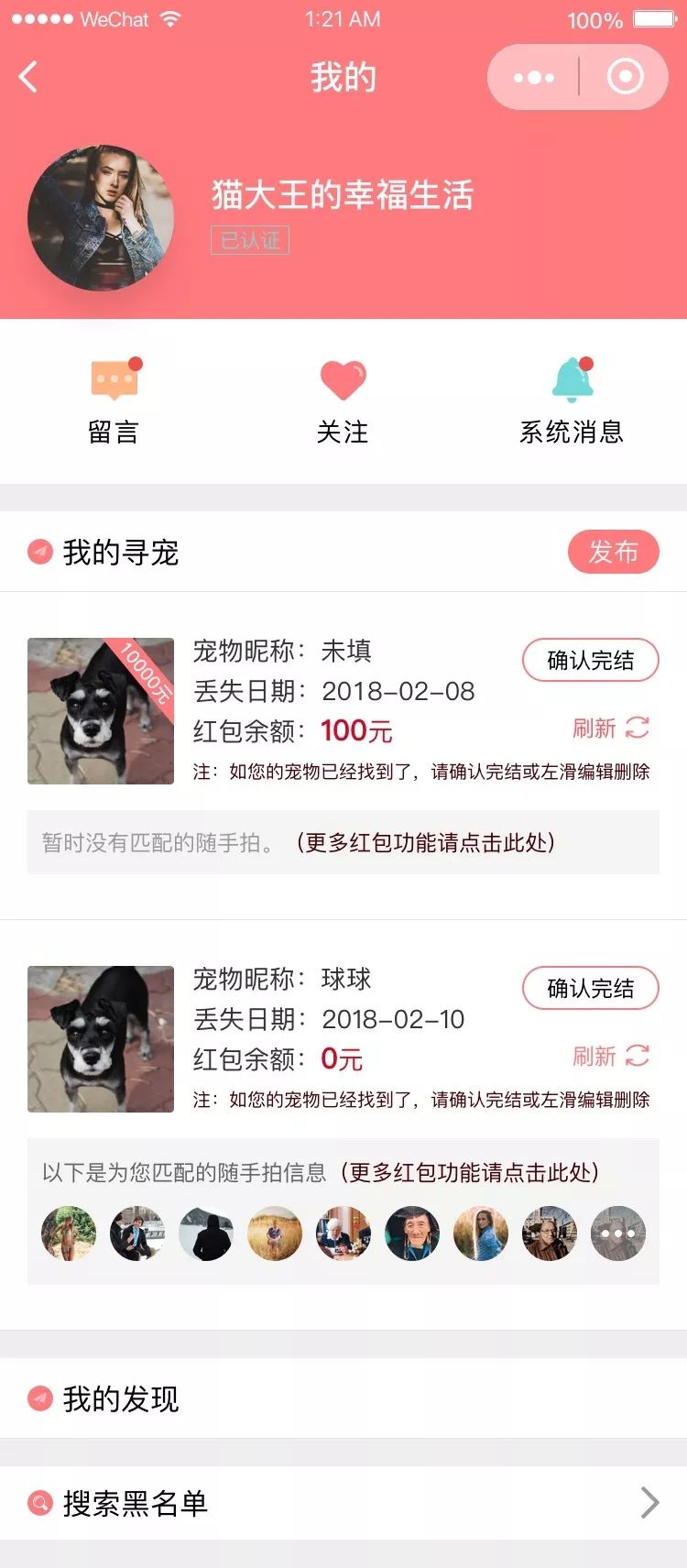Tap the magnifier icon for 搜索黑名单
Image resolution: width=687 pixels, height=1568 pixels.
click(x=38, y=1503)
